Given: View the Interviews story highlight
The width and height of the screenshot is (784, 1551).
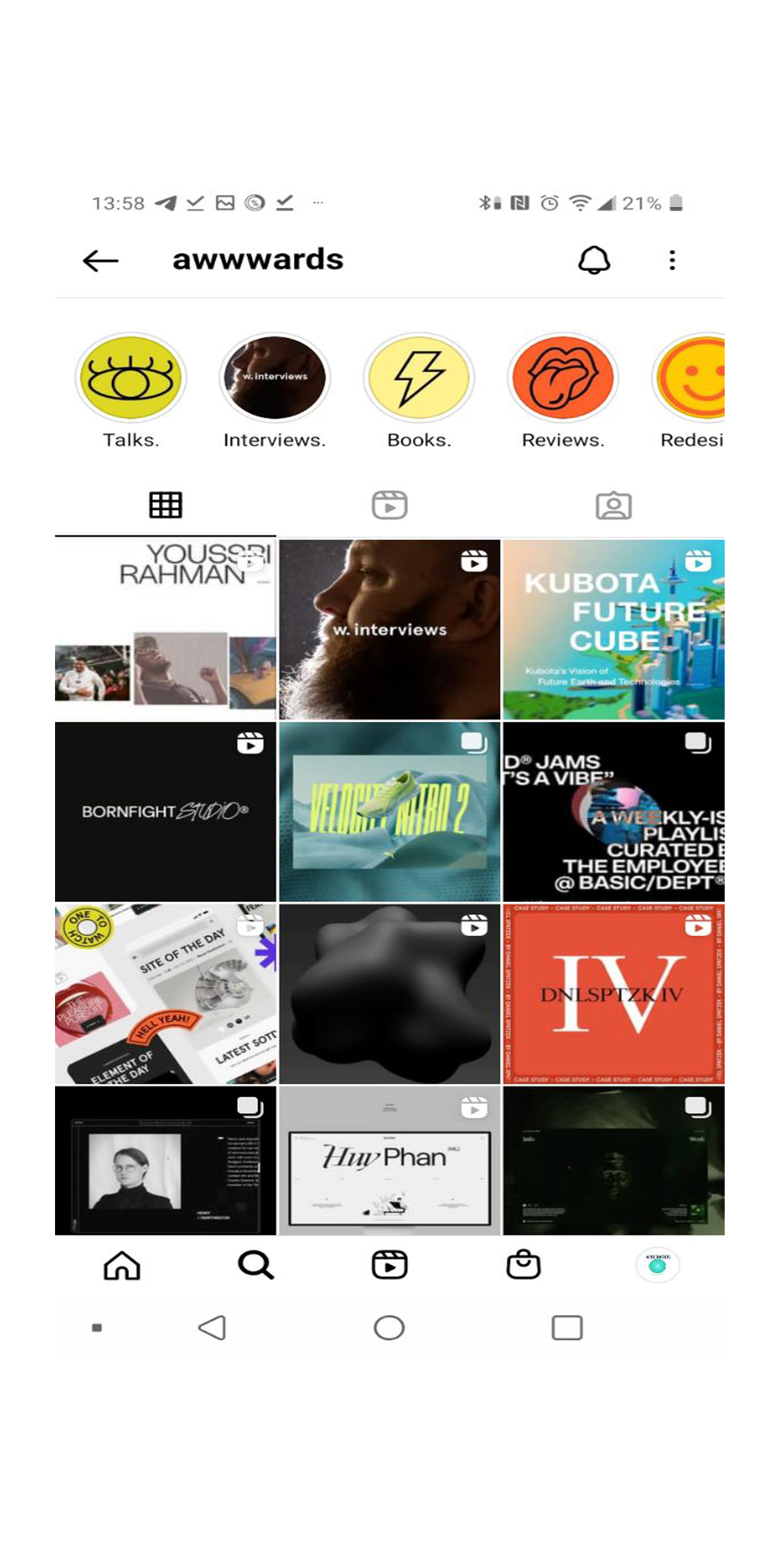Looking at the screenshot, I should point(275,377).
